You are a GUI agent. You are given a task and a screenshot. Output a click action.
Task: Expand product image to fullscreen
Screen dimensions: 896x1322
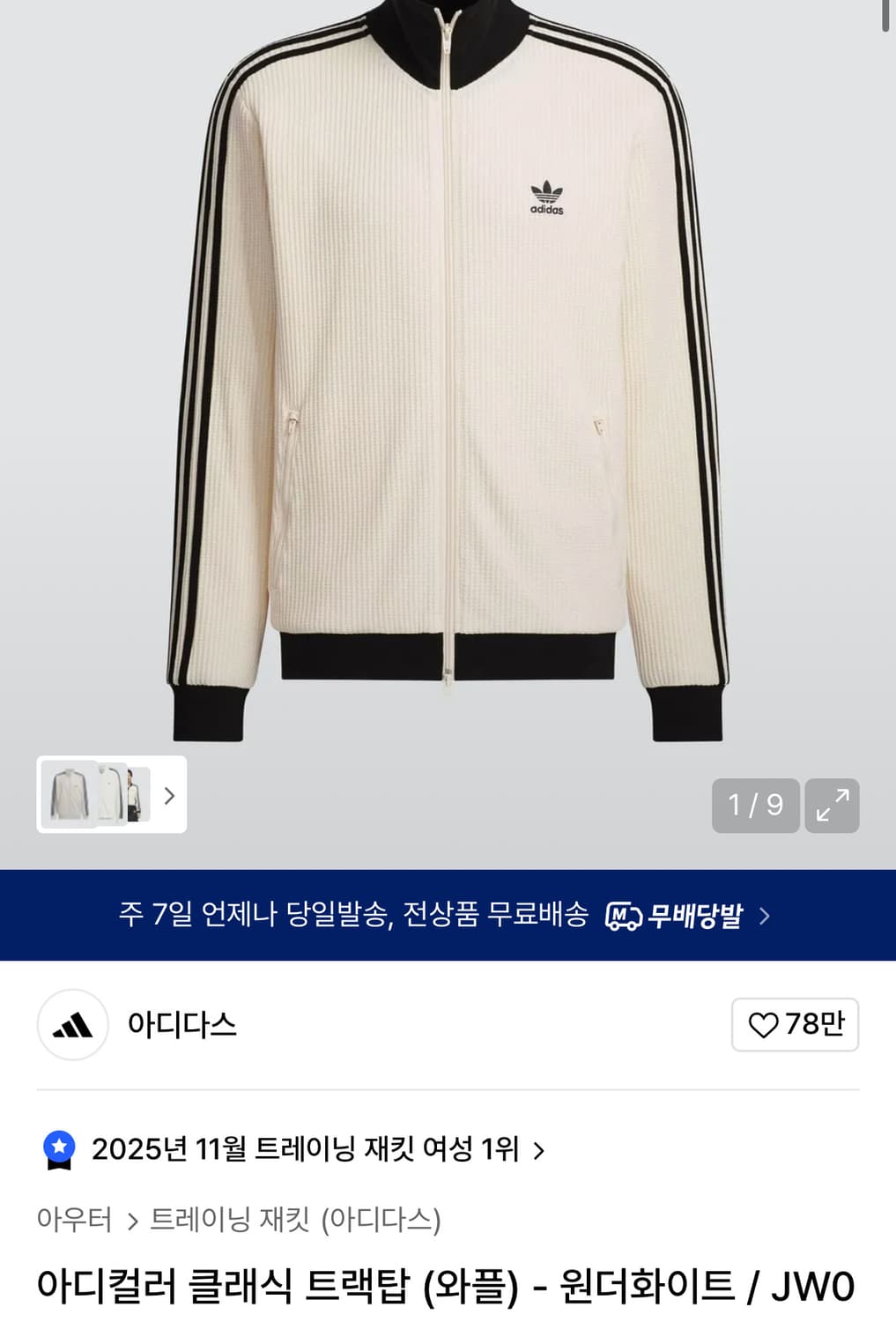831,805
